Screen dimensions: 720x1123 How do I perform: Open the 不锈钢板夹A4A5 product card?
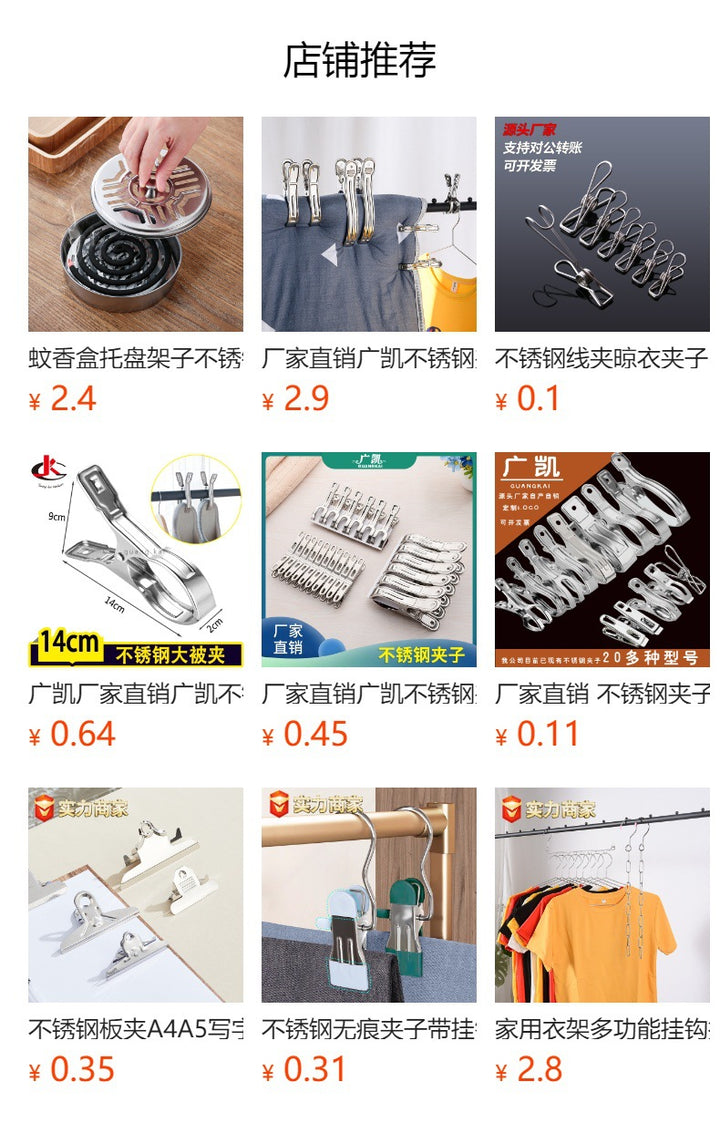[x=135, y=895]
